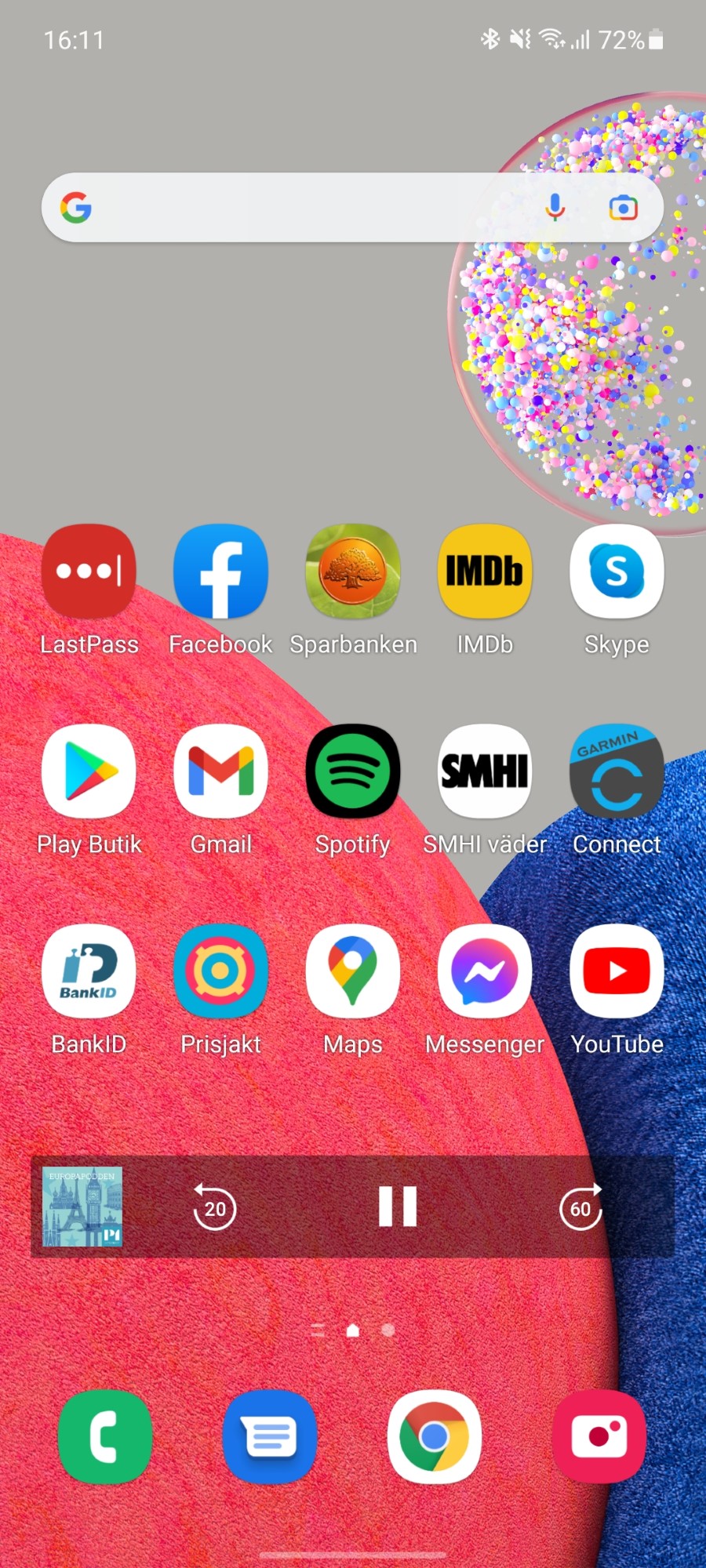Start voice search with the microphone
This screenshot has height=1568, width=706.
coord(555,208)
